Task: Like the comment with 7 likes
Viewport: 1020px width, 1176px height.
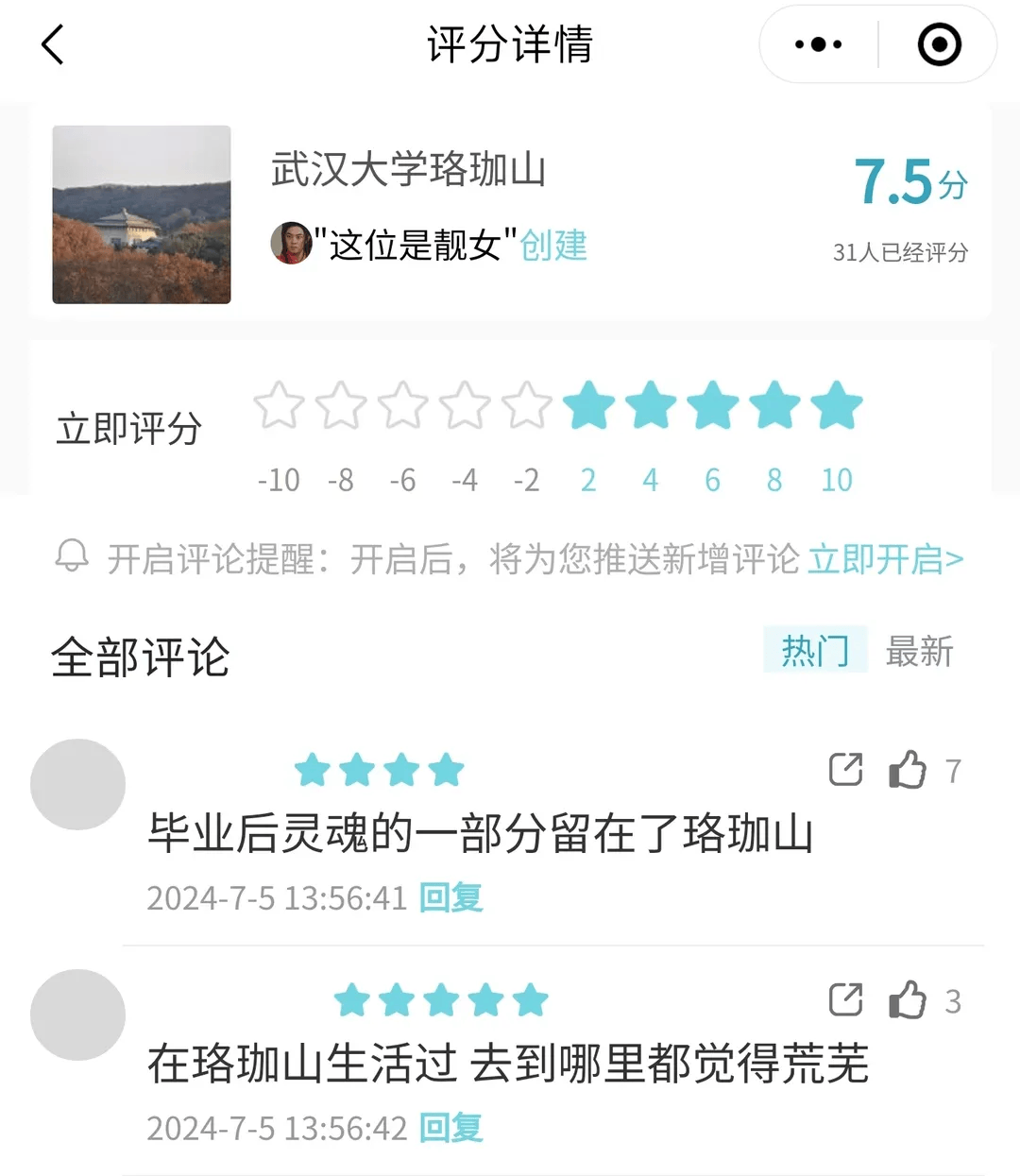Action: 908,770
